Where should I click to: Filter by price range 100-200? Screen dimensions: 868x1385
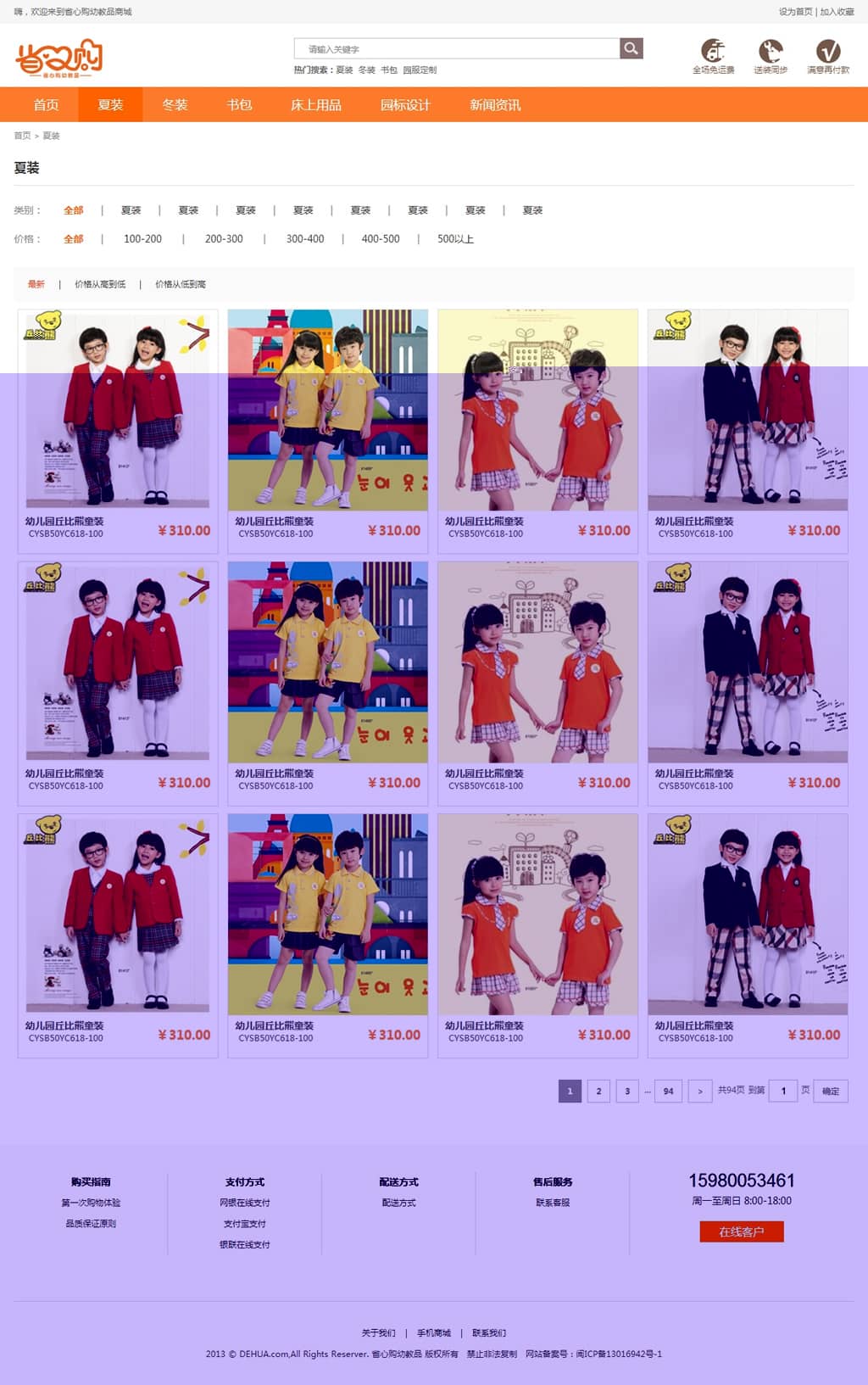coord(142,239)
